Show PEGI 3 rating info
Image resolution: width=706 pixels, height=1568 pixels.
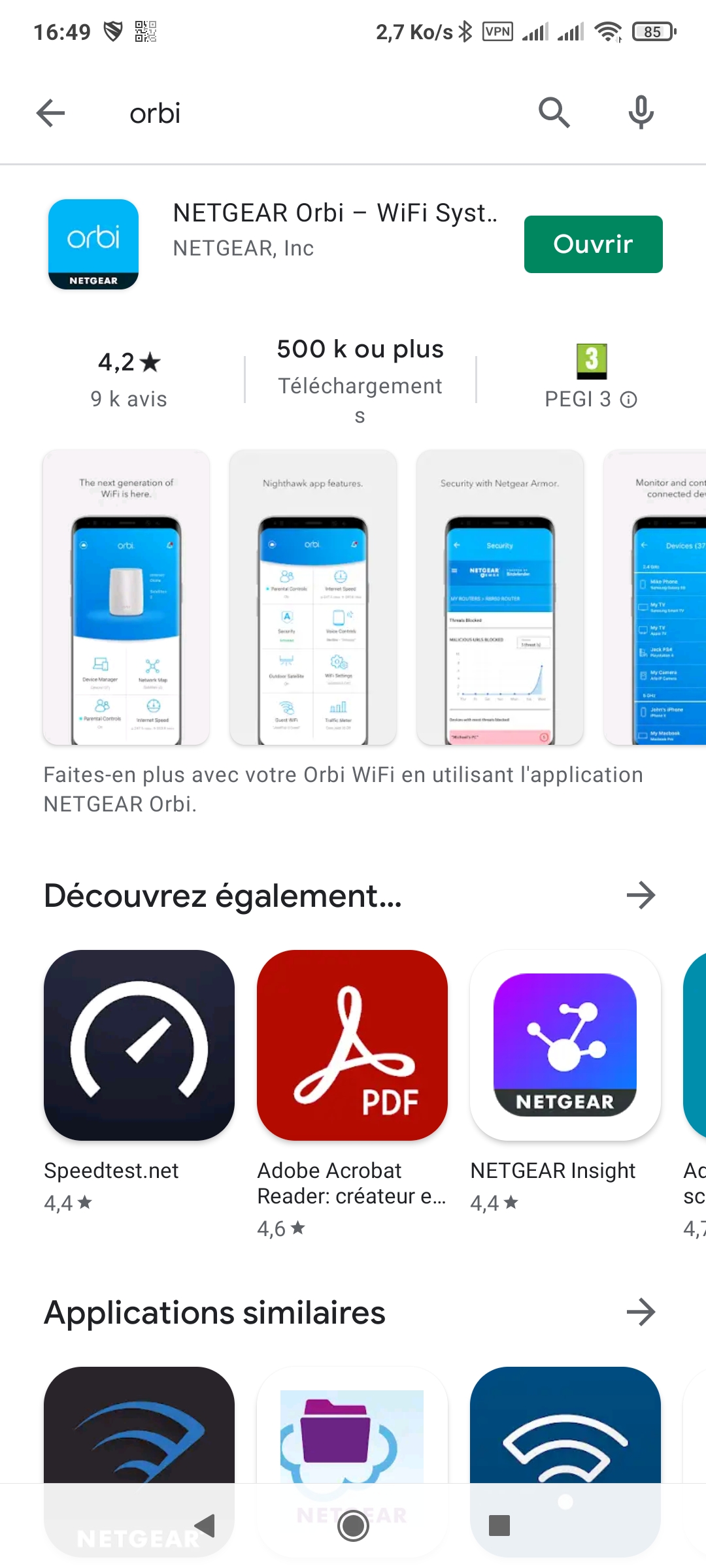click(x=591, y=377)
